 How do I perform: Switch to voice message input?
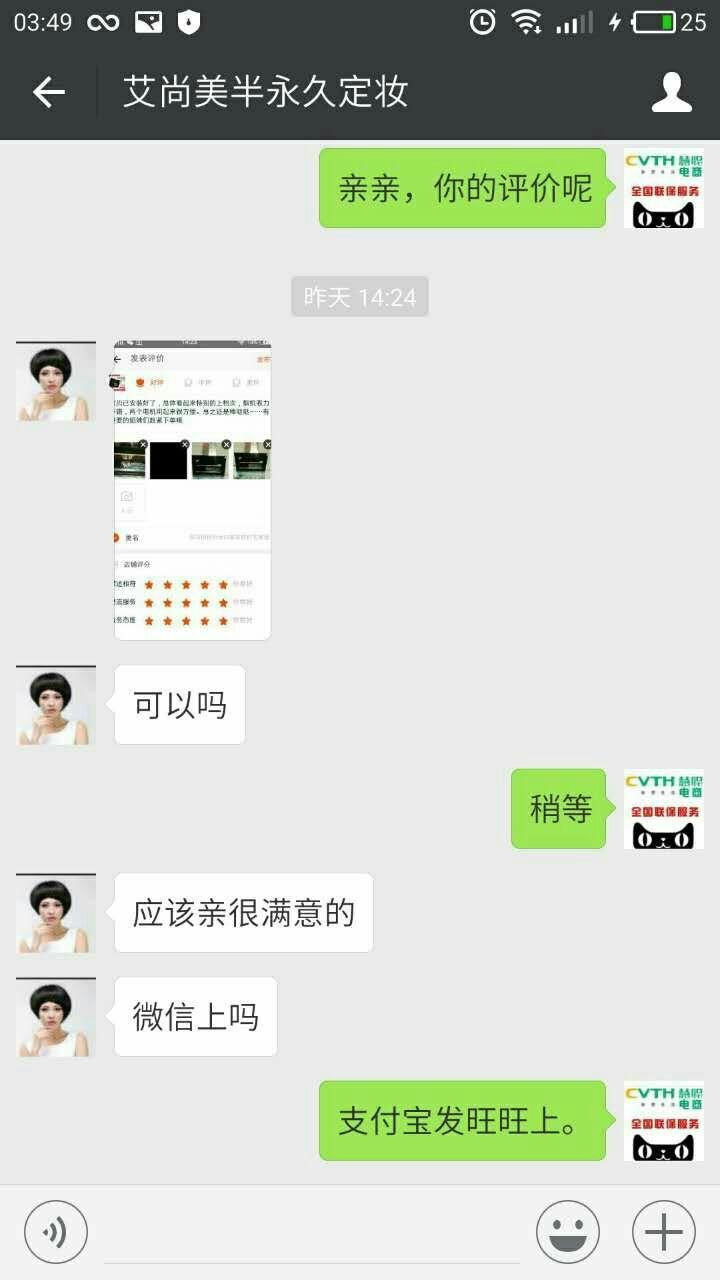point(56,1231)
